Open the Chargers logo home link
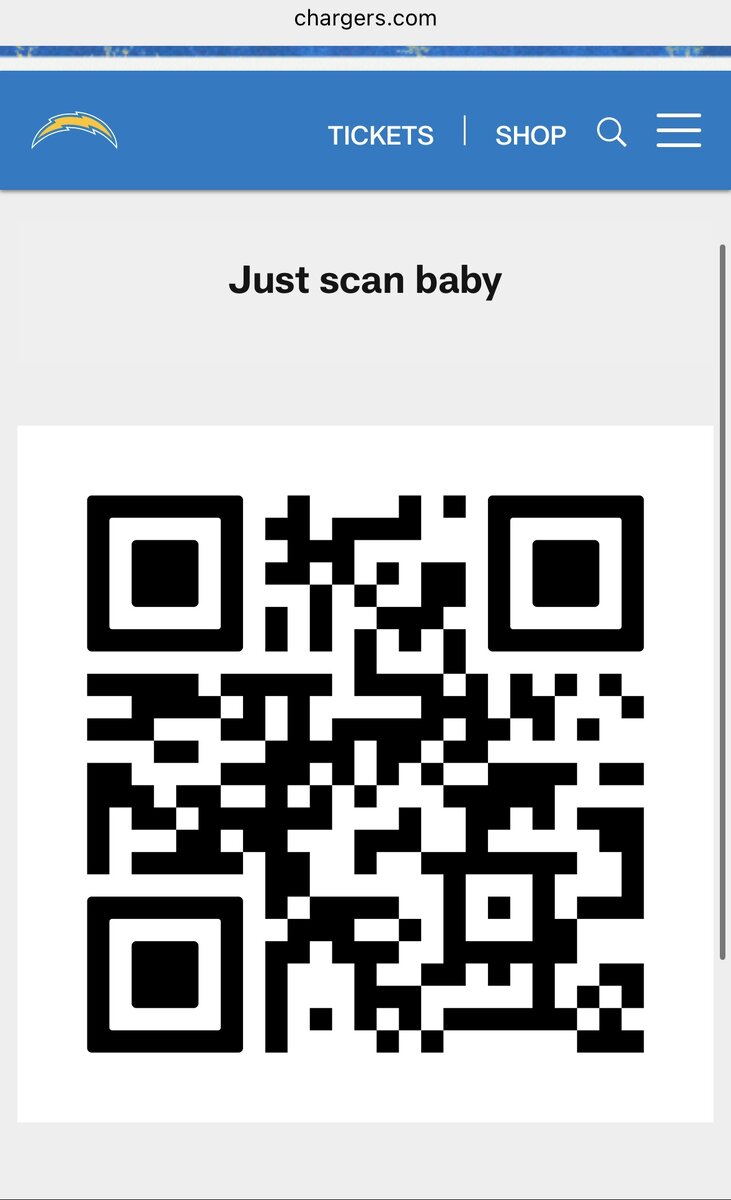 click(75, 131)
